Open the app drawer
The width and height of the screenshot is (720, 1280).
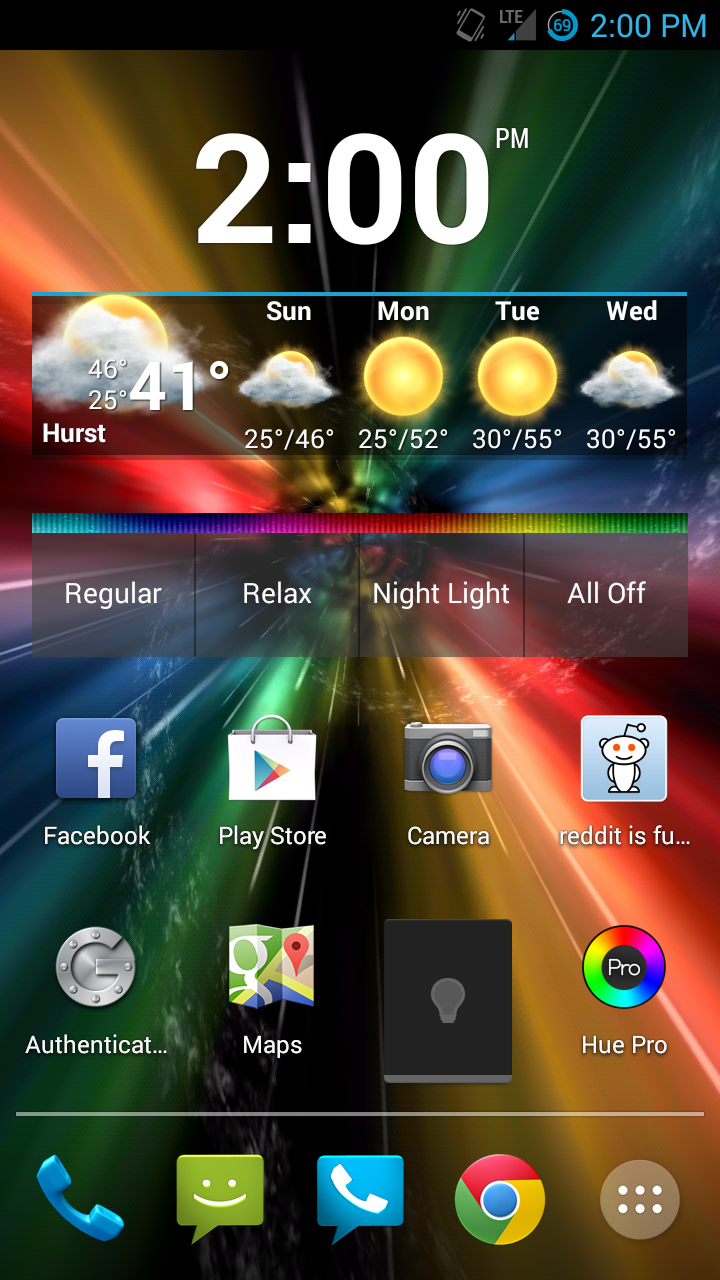[x=640, y=1199]
